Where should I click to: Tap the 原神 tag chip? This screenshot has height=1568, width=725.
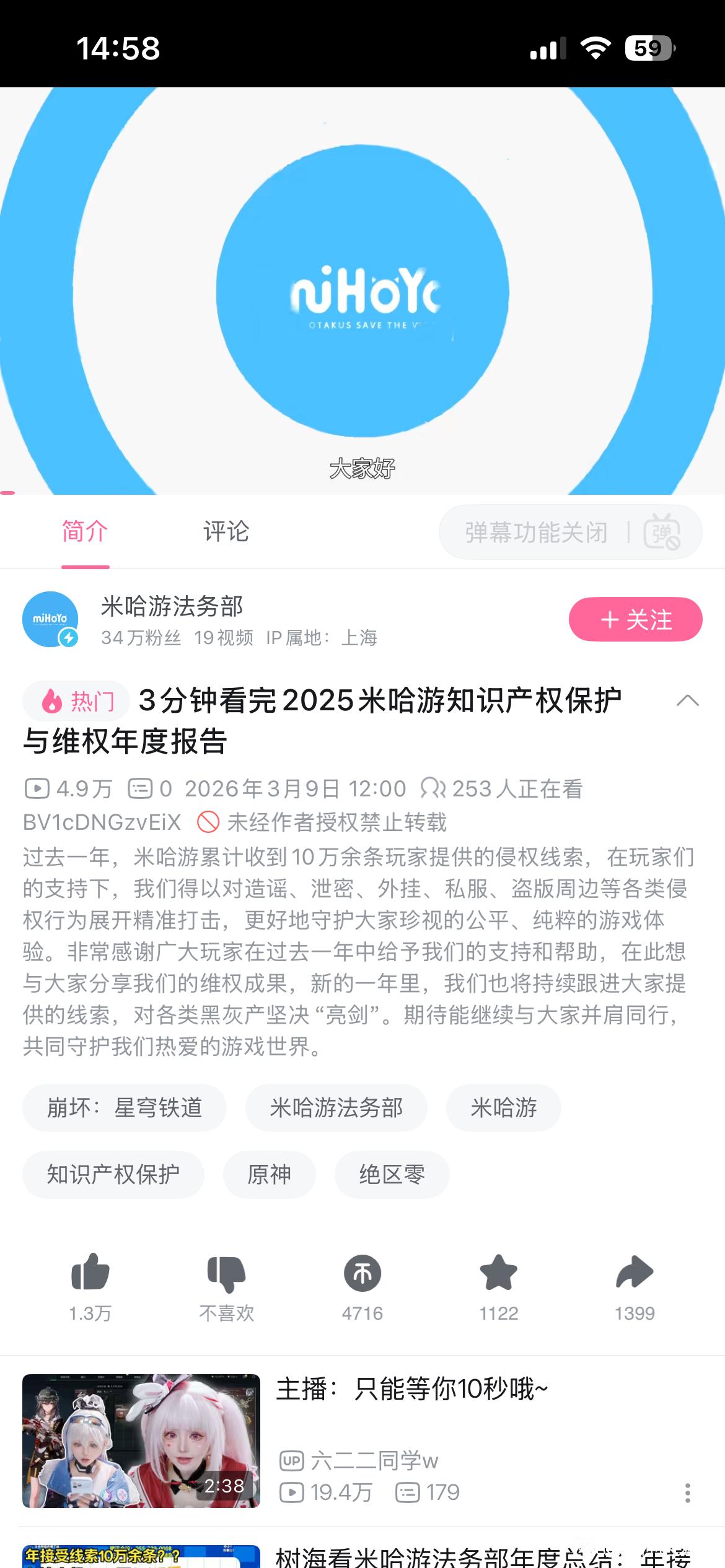(x=269, y=1175)
